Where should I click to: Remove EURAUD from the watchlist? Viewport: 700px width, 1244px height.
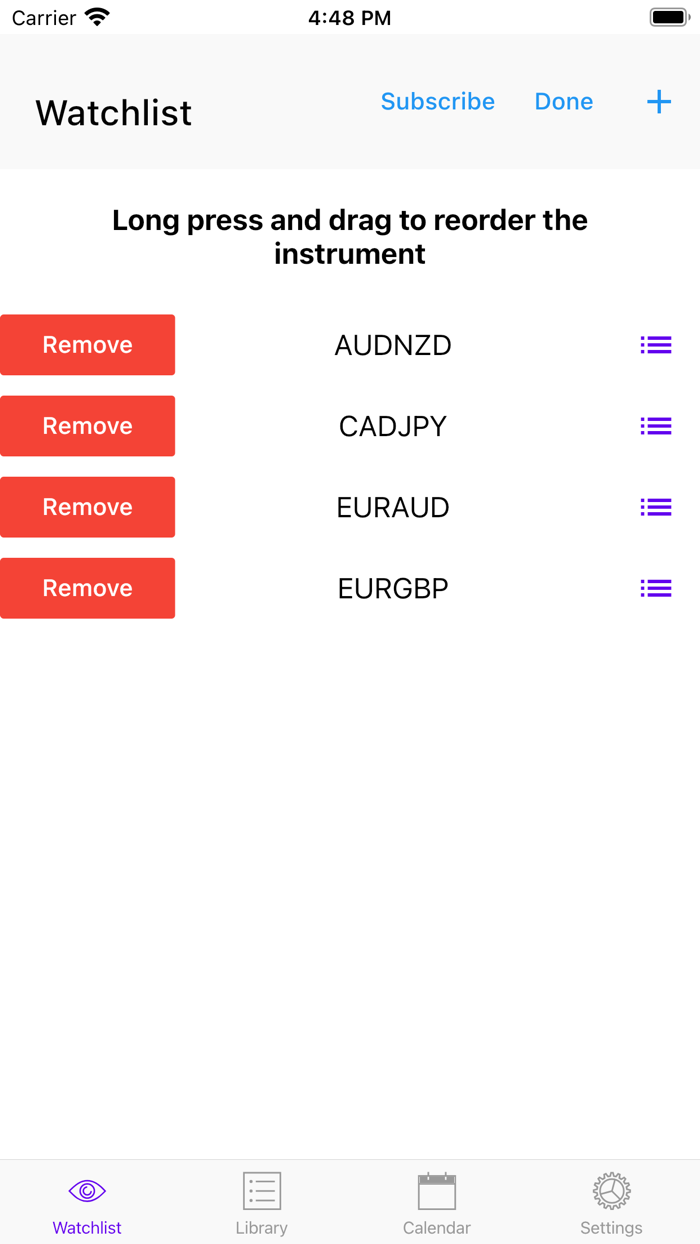tap(88, 507)
